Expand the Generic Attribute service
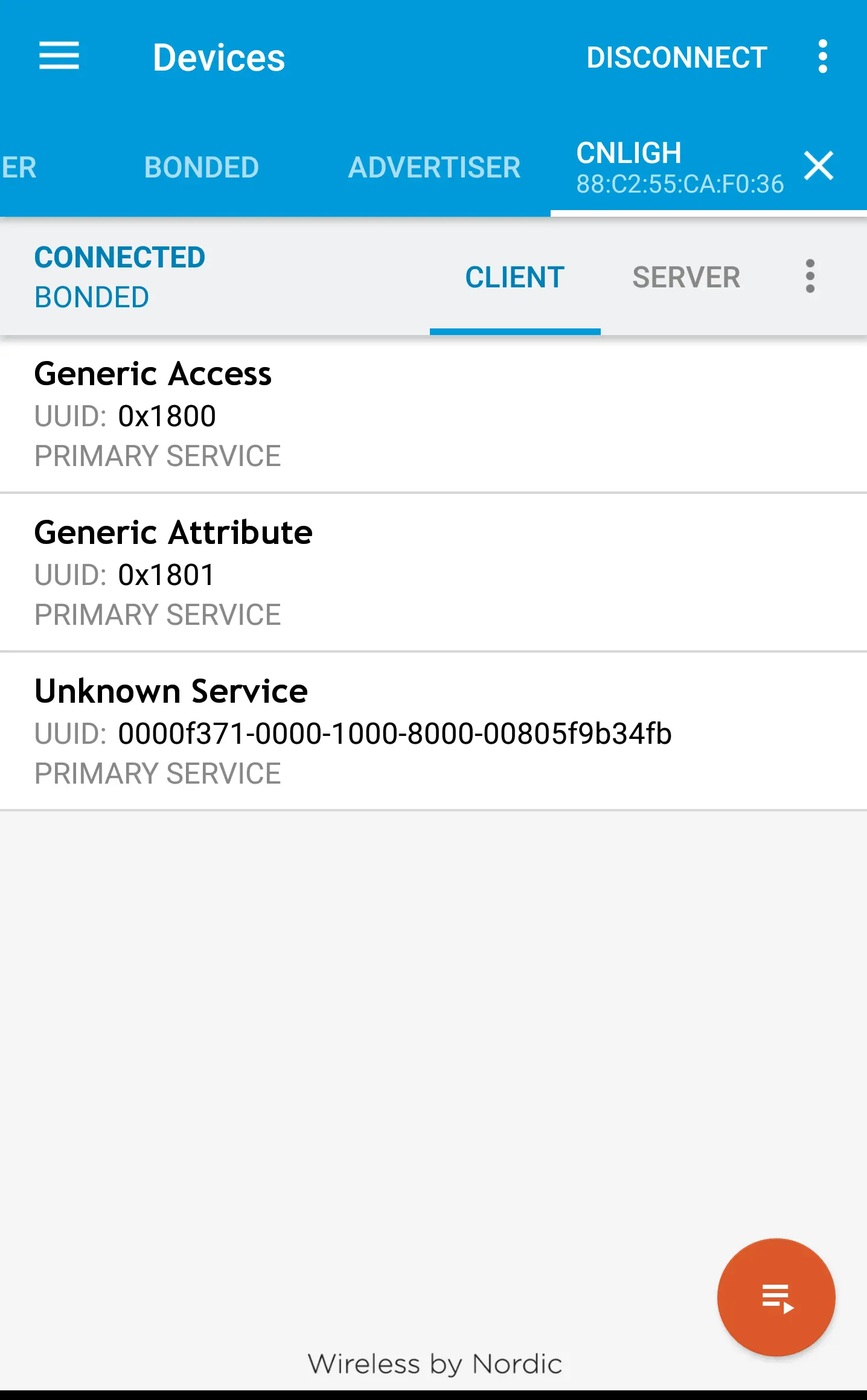The width and height of the screenshot is (867, 1400). tap(433, 572)
